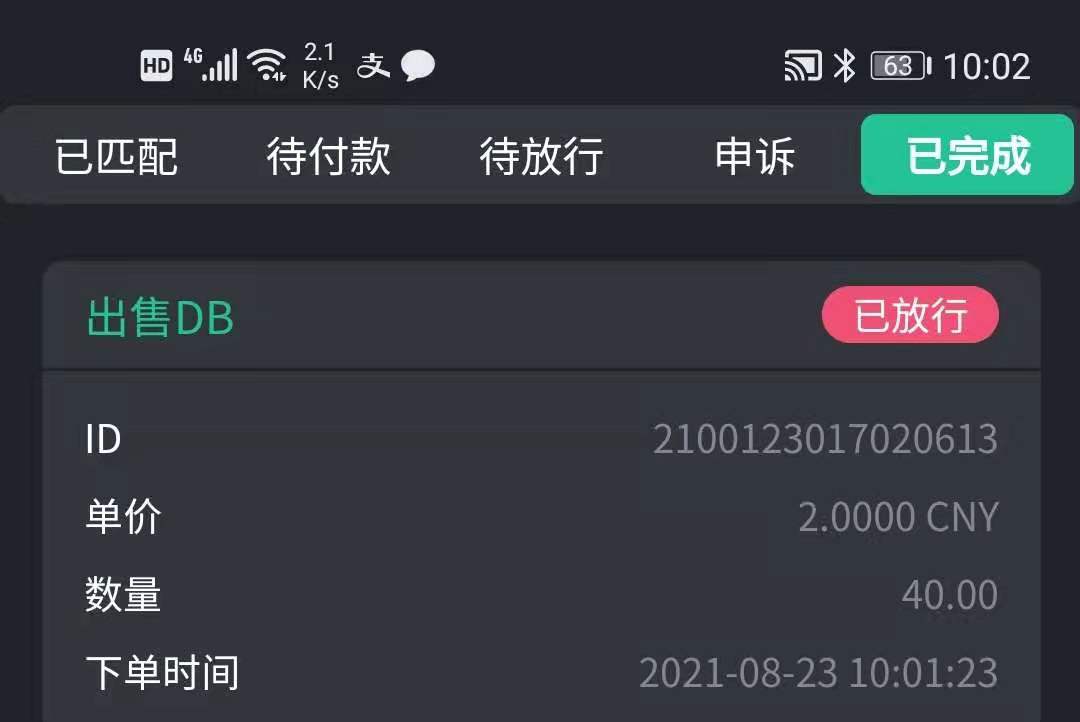The image size is (1080, 722).
Task: Open the 待放行 tab
Action: click(x=541, y=156)
